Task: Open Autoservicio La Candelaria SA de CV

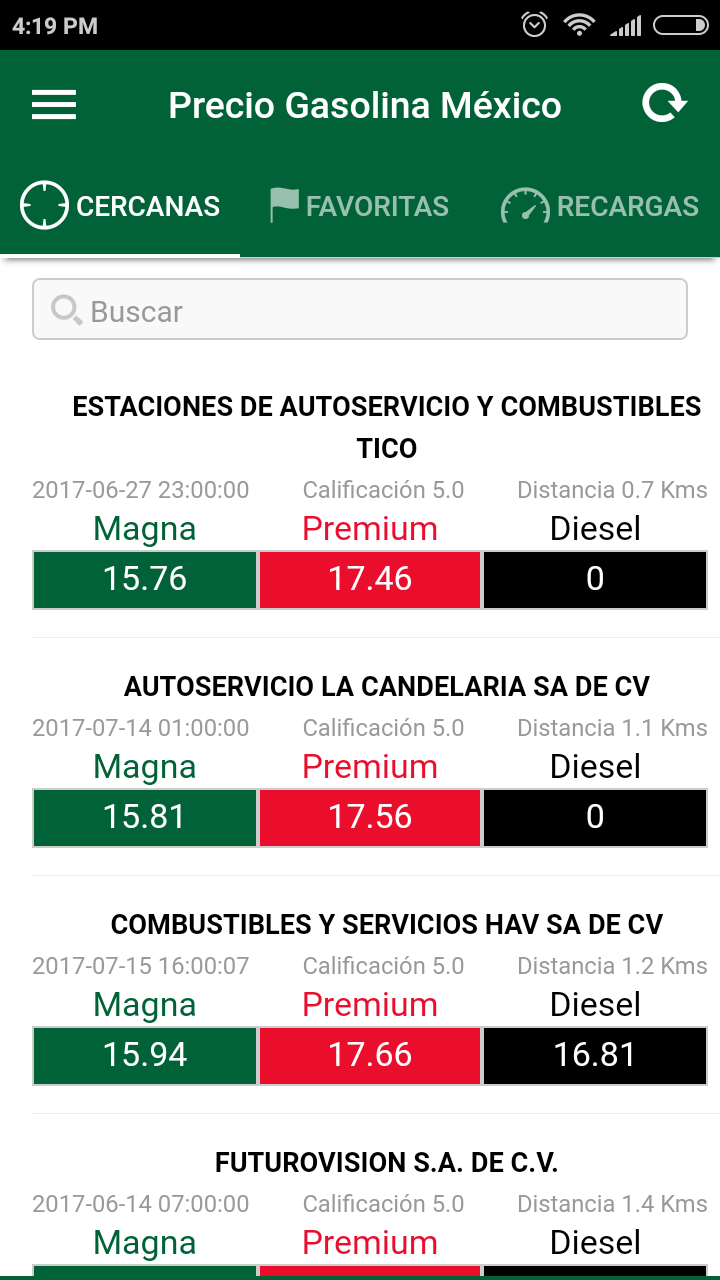Action: coord(386,686)
